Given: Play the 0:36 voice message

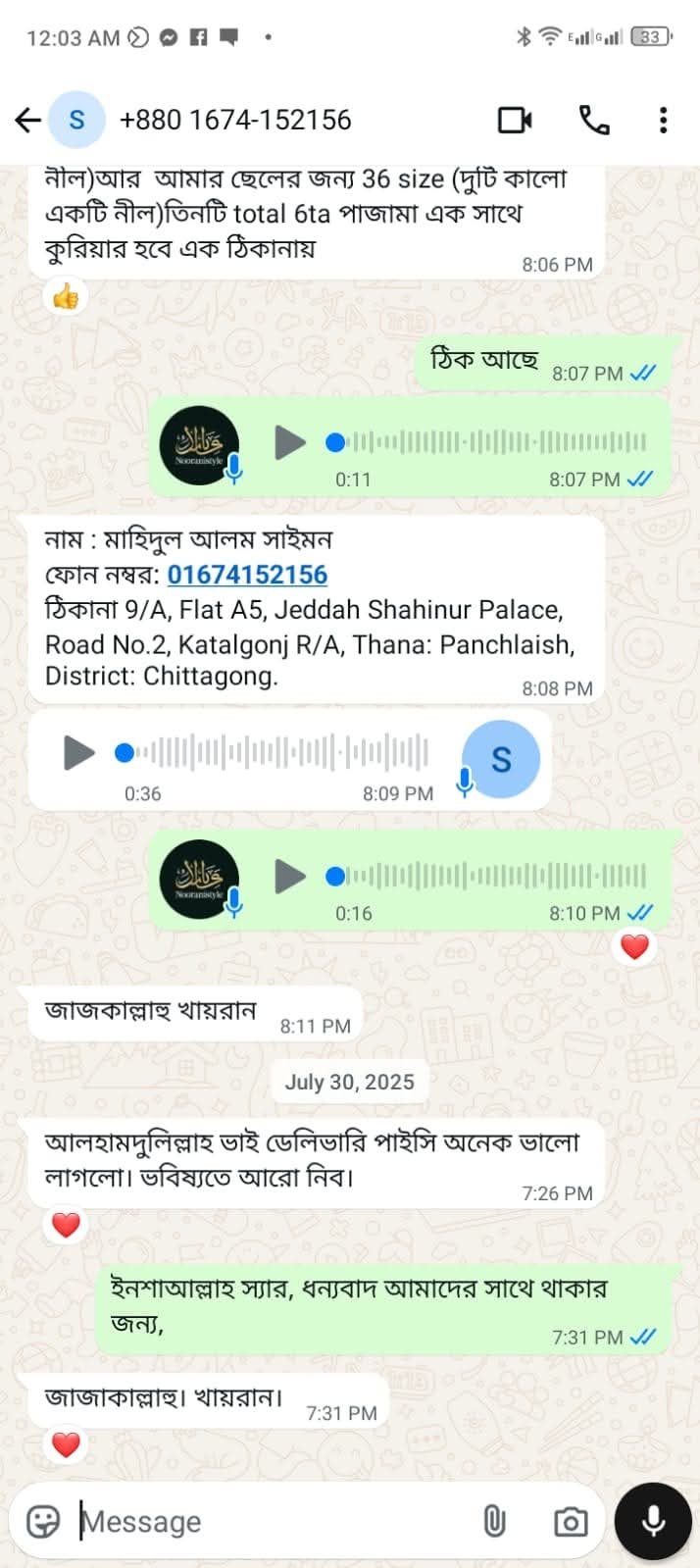Looking at the screenshot, I should [x=78, y=753].
